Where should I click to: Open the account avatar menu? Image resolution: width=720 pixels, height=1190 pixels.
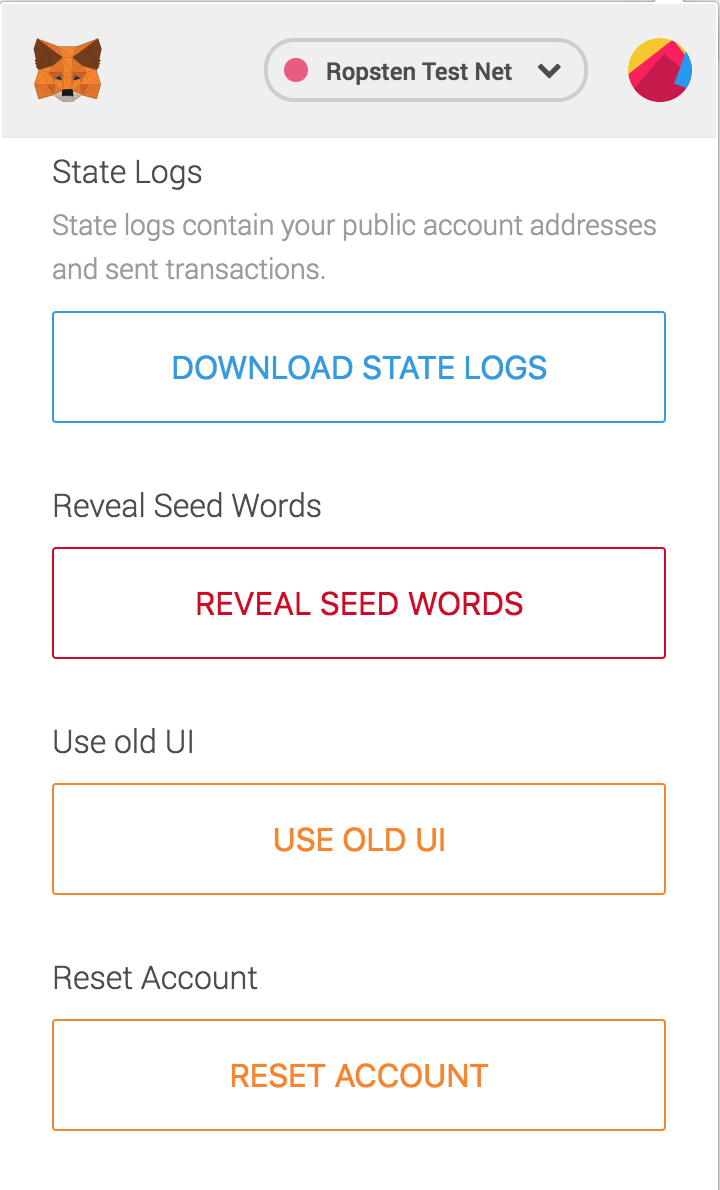point(660,70)
